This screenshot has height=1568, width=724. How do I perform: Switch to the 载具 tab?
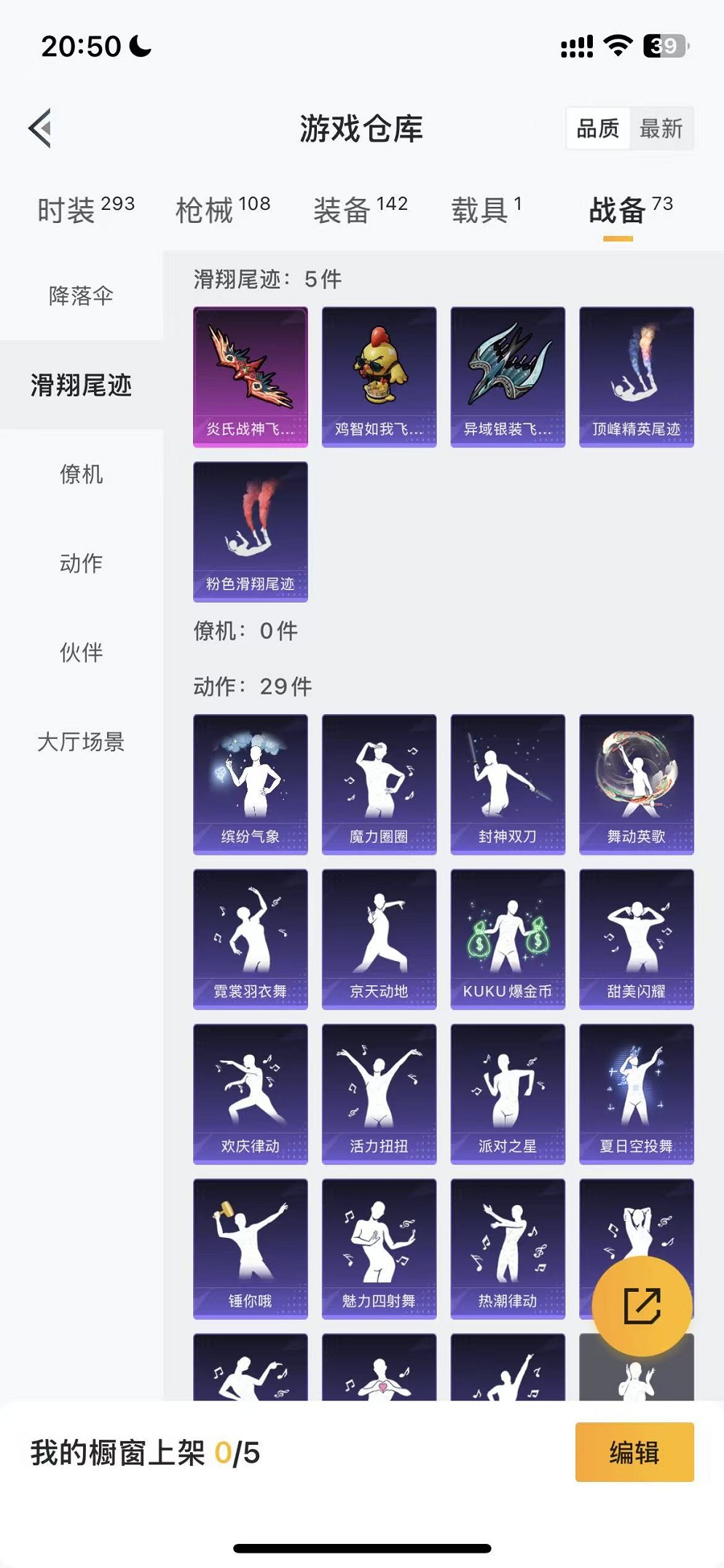[486, 210]
